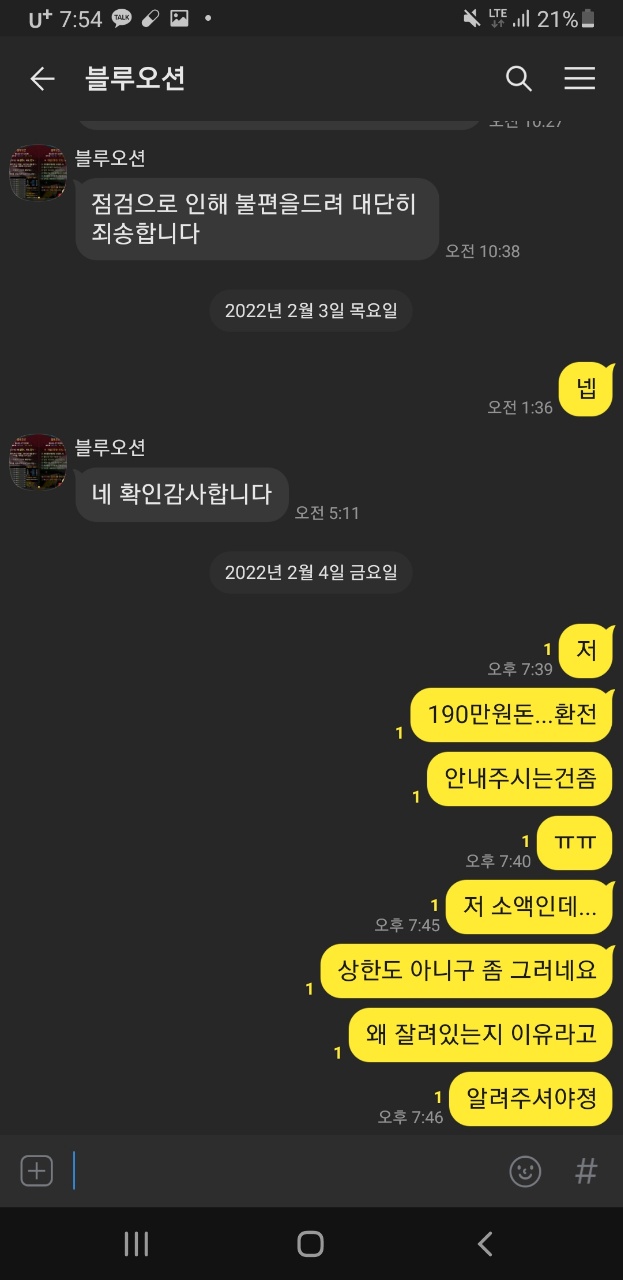Viewport: 623px width, 1280px height.
Task: Open the emoticon picker
Action: coord(525,1171)
